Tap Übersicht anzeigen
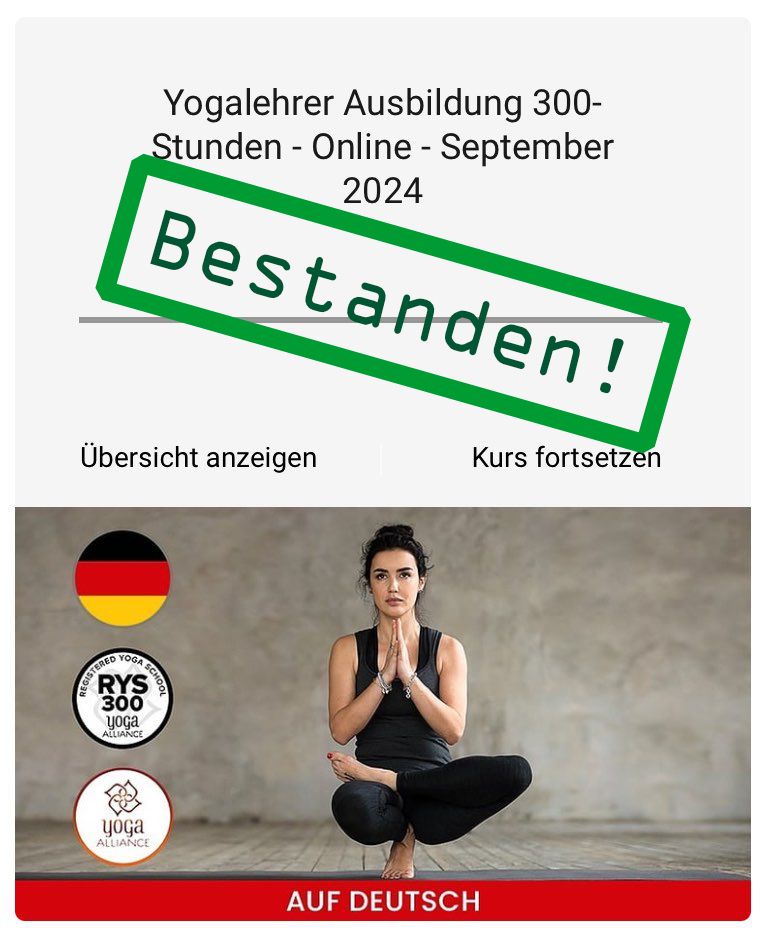This screenshot has width=763, height=935. [198, 458]
